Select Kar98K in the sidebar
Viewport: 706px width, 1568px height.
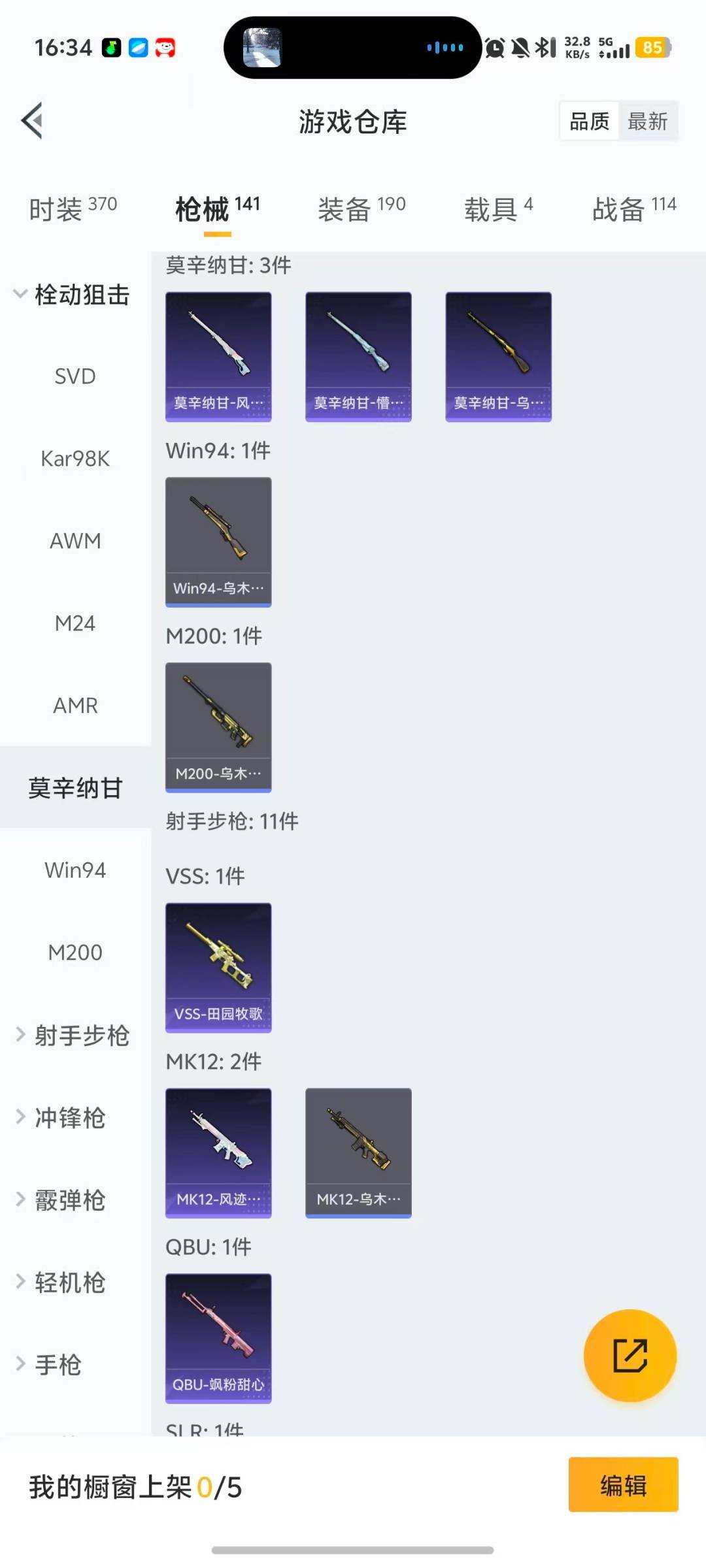pyautogui.click(x=75, y=459)
